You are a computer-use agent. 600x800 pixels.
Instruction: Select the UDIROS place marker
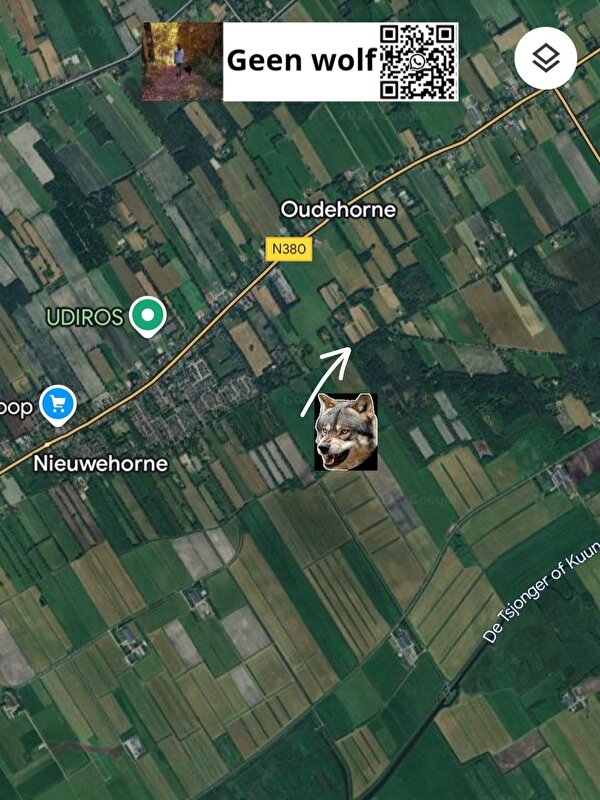tap(149, 317)
